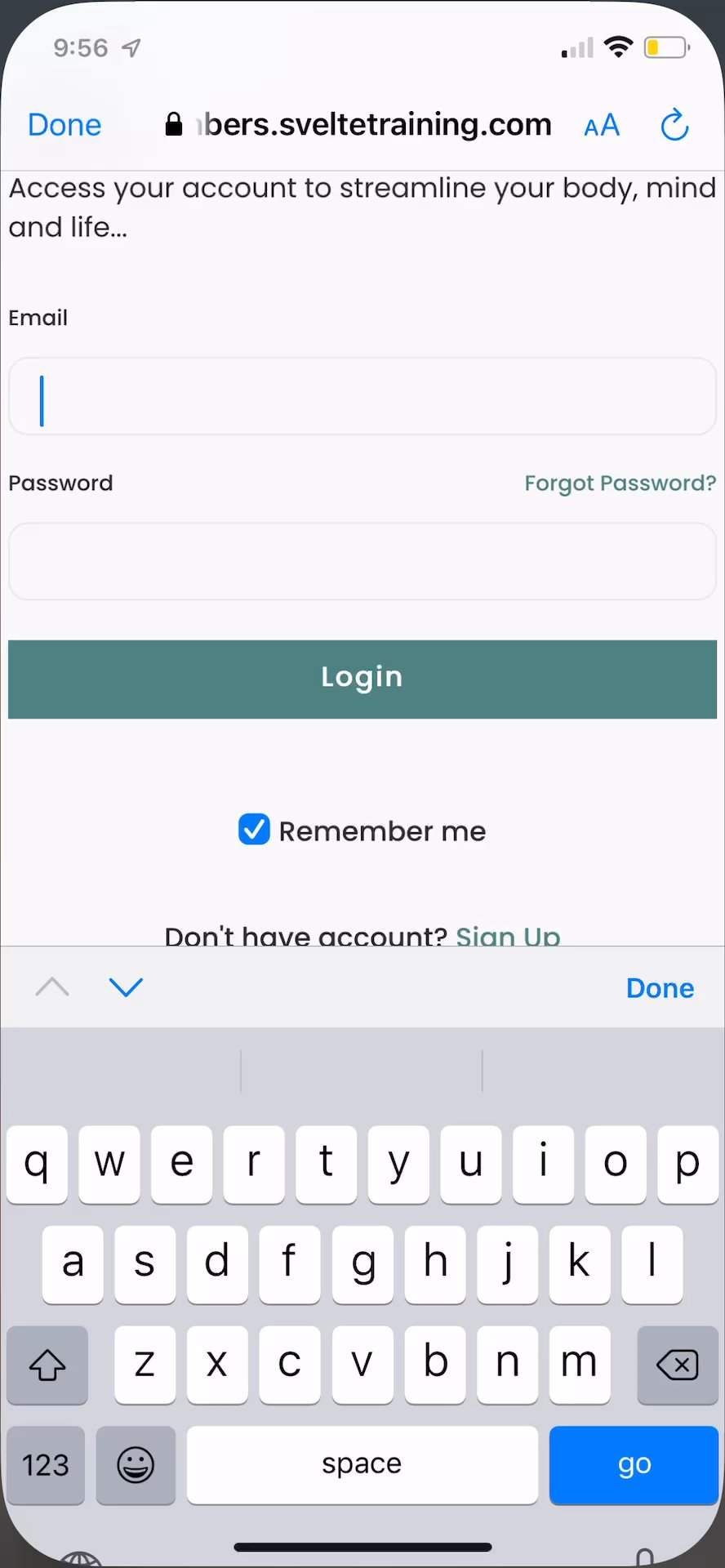Enable the shift key

tap(47, 1365)
